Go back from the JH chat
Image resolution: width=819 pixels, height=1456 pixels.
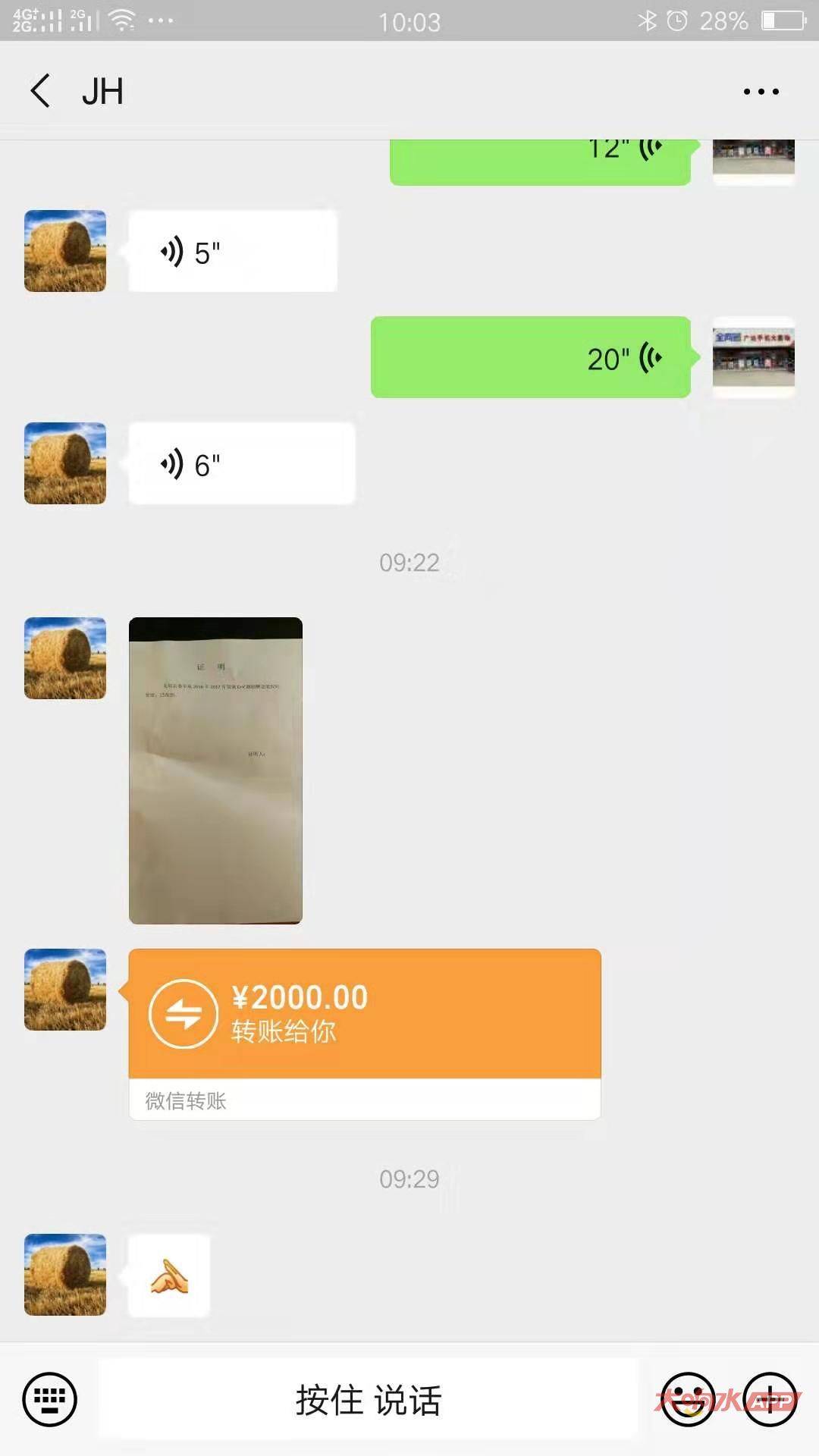click(x=41, y=91)
